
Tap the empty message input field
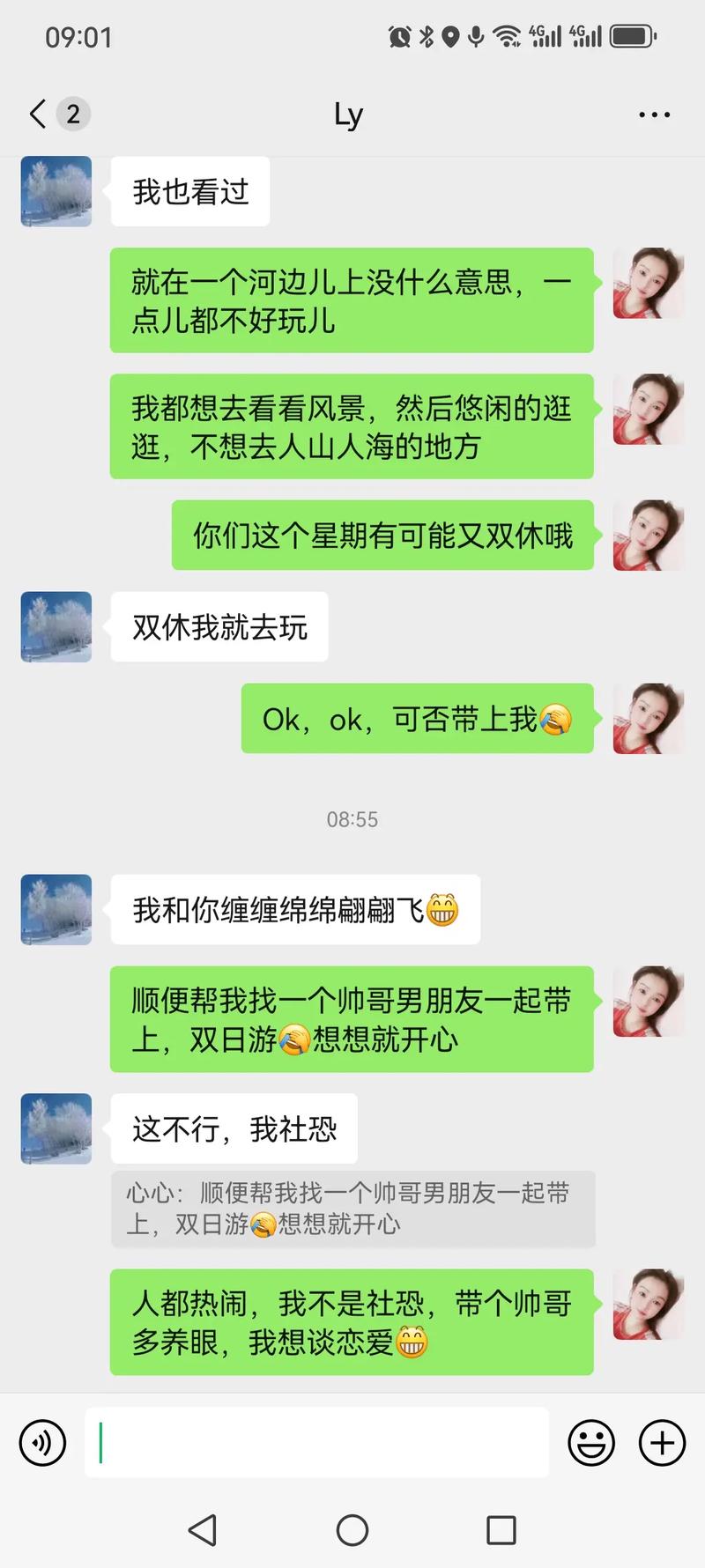point(317,1442)
